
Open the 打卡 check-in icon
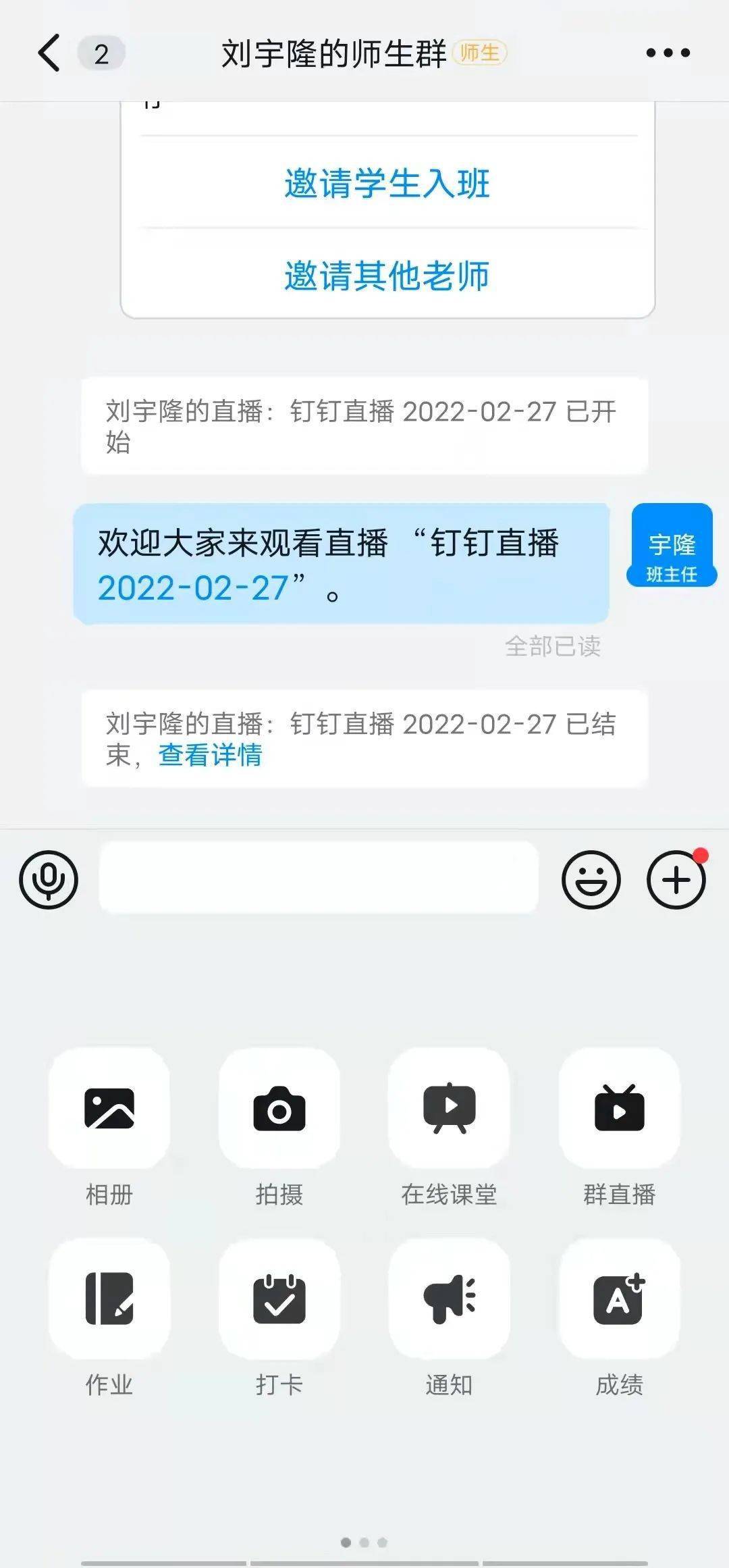(279, 1300)
